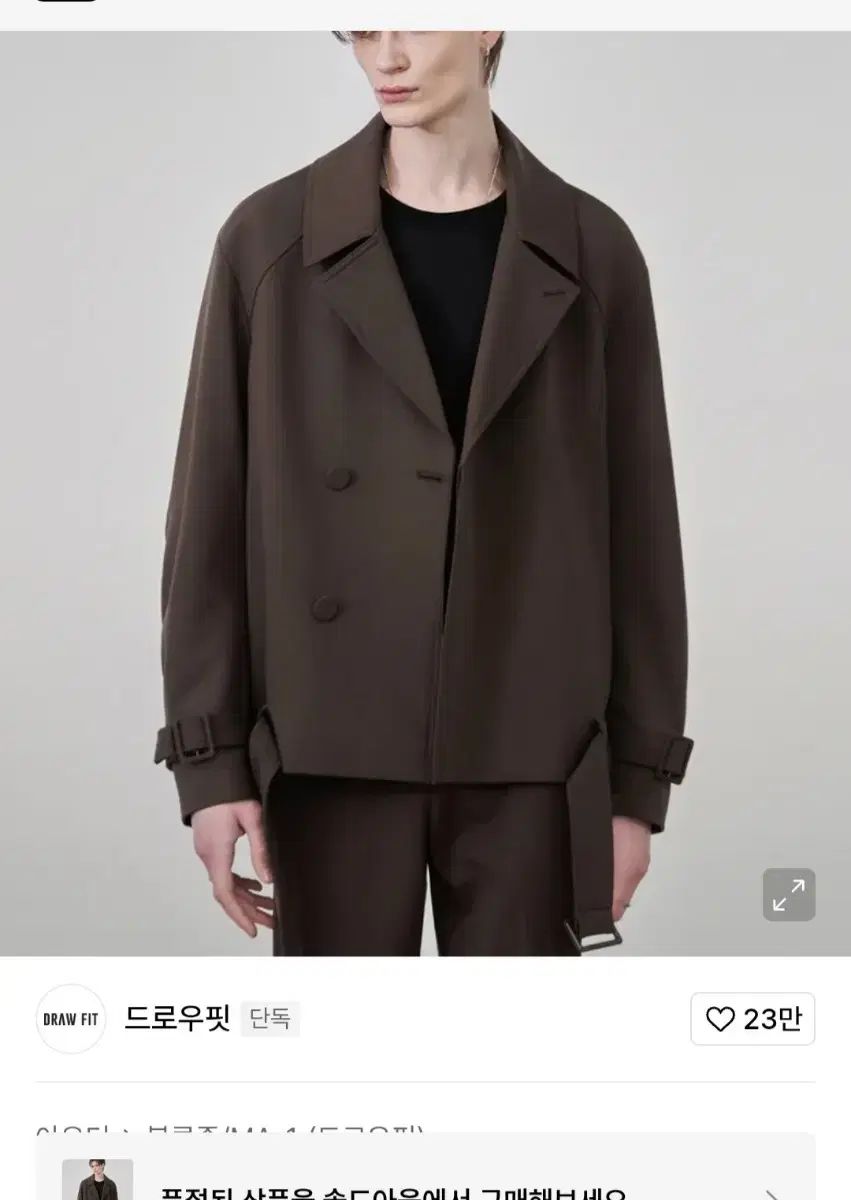
Task: View the brown jacket product photo
Action: 425,490
